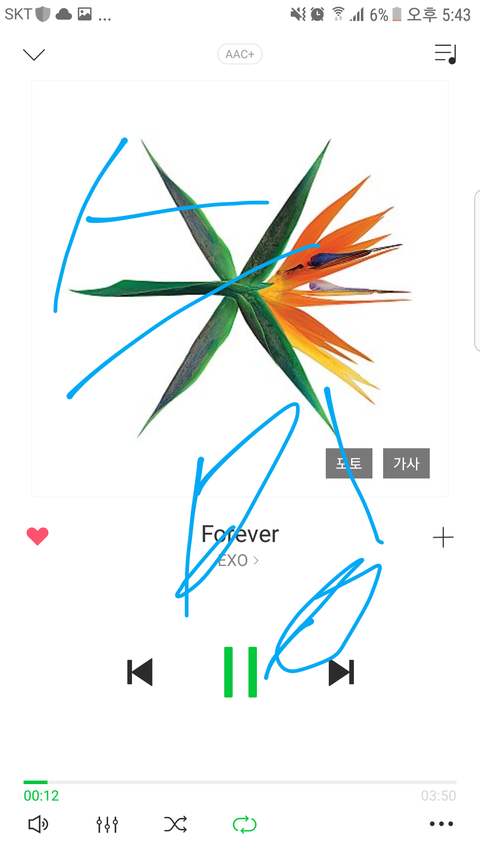Screen dimensions: 480x853
Task: Collapse the player with the down chevron
Action: tap(34, 54)
